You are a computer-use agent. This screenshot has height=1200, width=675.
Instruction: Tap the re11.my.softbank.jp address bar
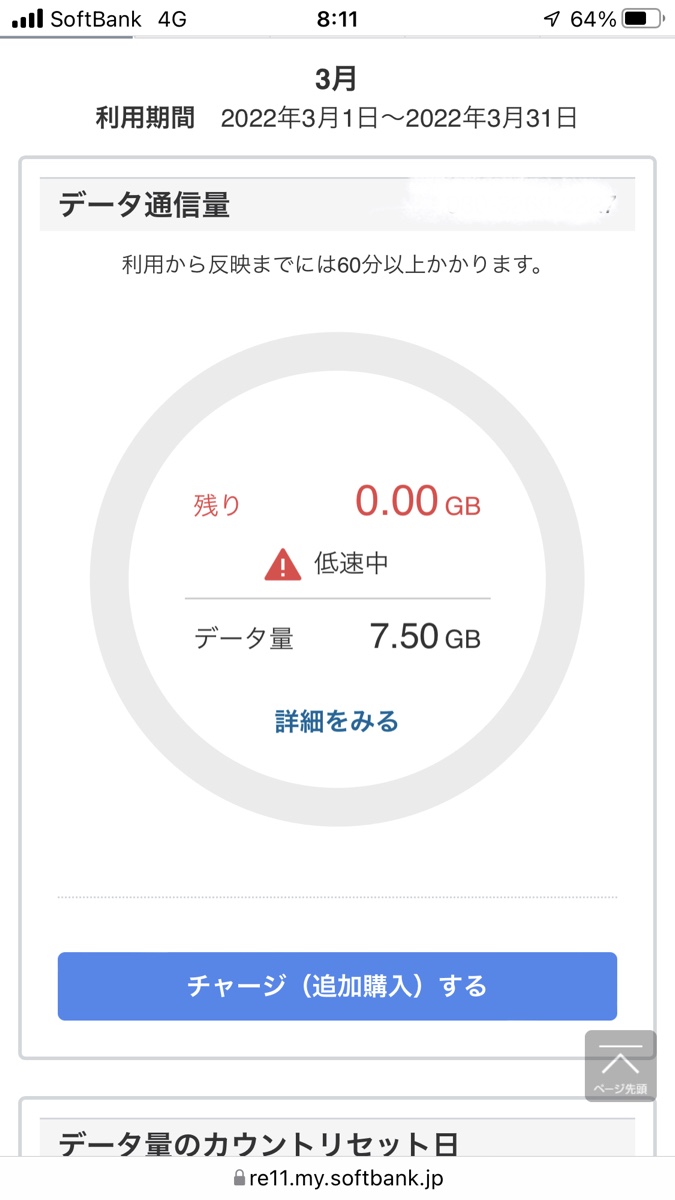point(337,1178)
